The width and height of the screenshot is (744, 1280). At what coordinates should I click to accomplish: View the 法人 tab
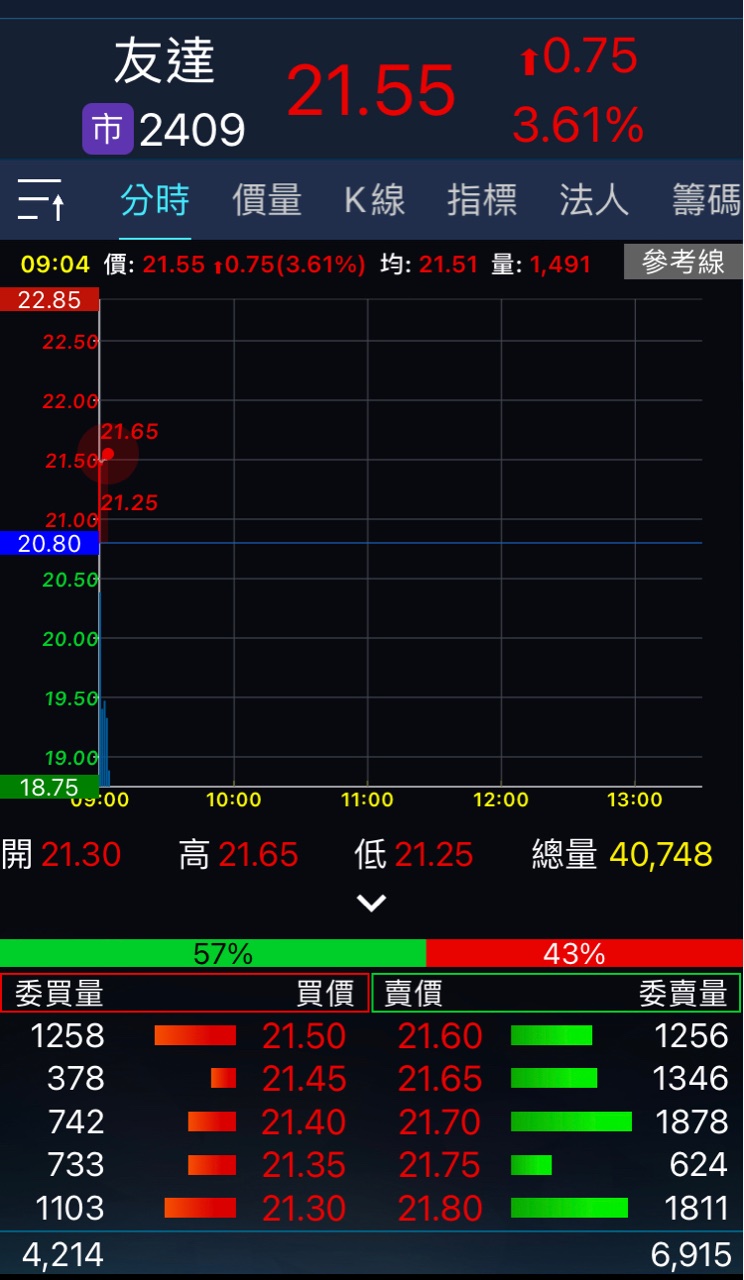click(x=594, y=200)
